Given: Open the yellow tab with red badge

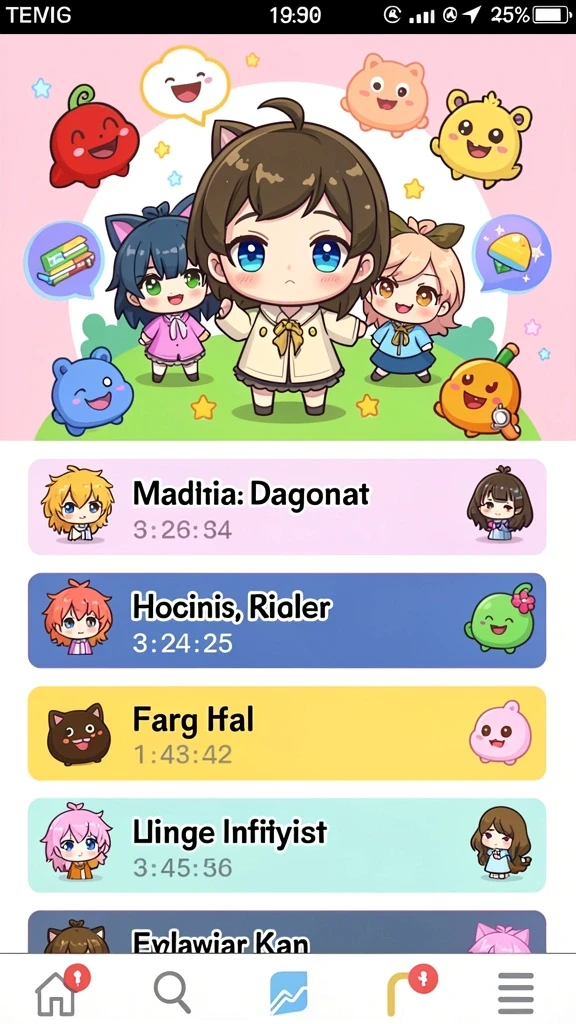Looking at the screenshot, I should (410, 989).
